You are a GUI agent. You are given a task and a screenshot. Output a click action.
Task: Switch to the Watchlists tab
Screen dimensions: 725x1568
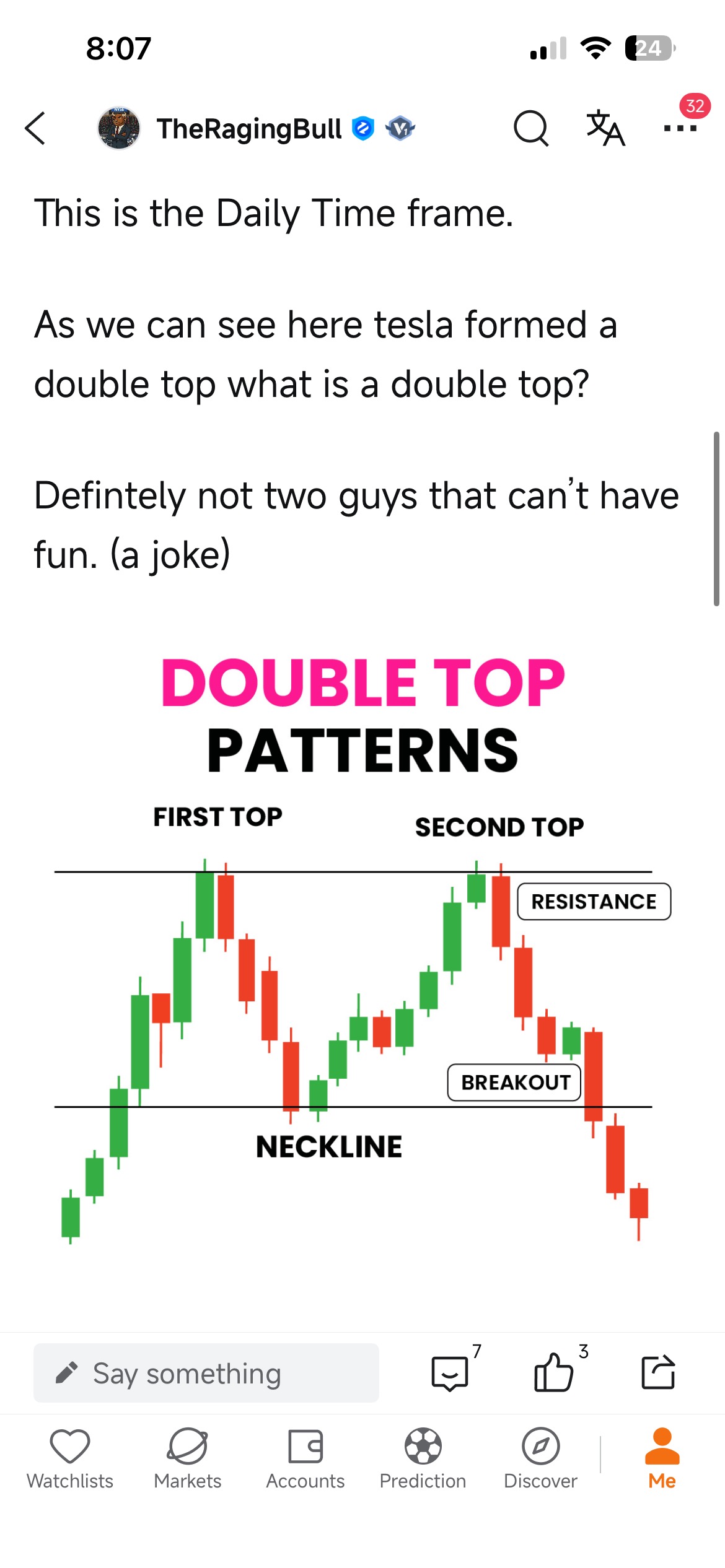(70, 1459)
